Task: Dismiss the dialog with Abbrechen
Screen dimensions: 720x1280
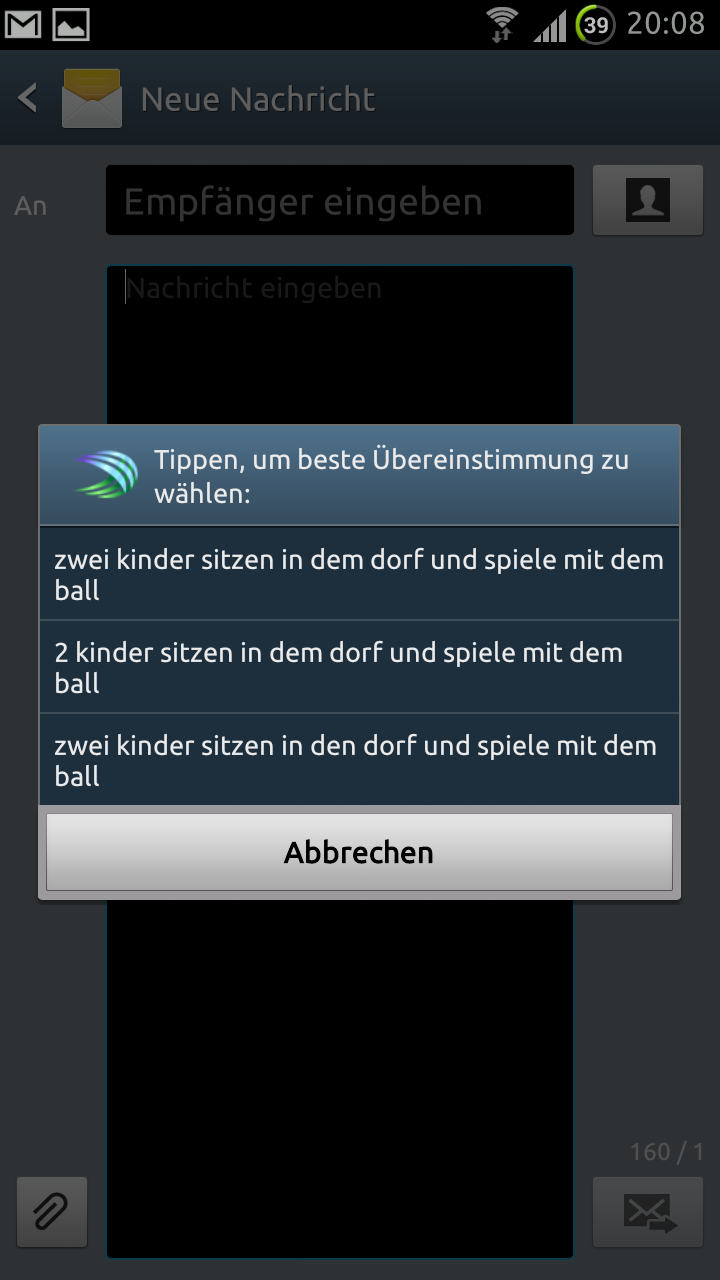Action: pyautogui.click(x=359, y=852)
